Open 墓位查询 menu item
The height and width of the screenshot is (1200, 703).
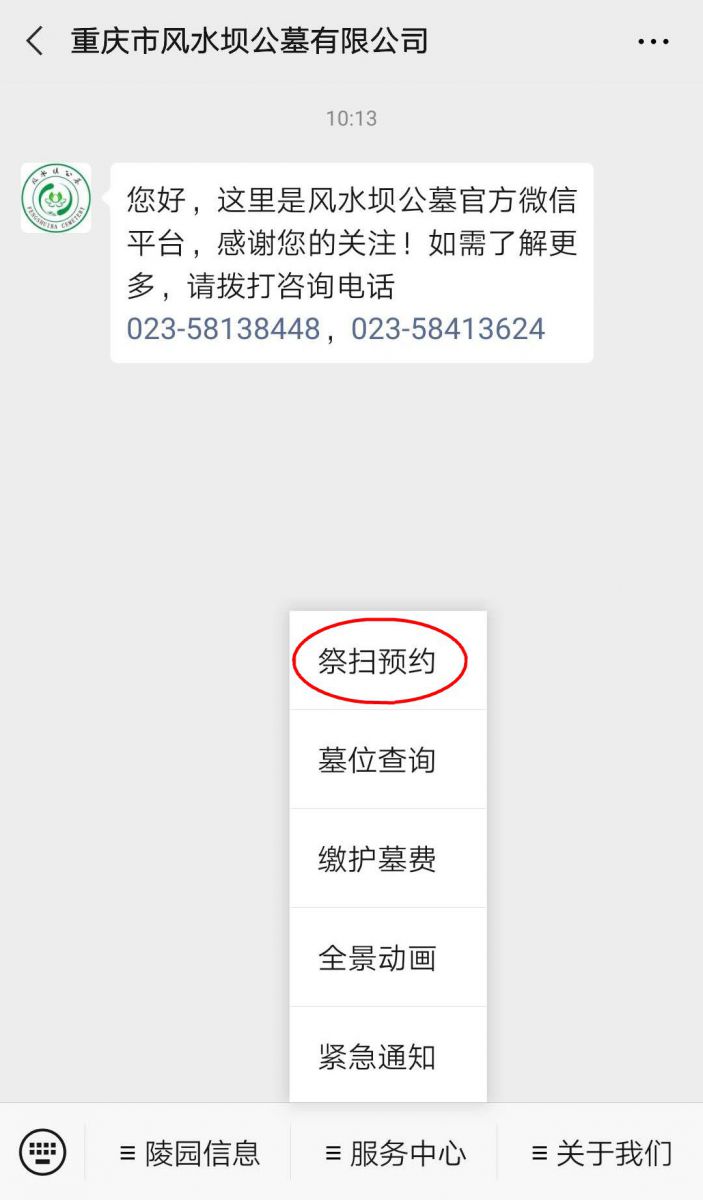[378, 760]
